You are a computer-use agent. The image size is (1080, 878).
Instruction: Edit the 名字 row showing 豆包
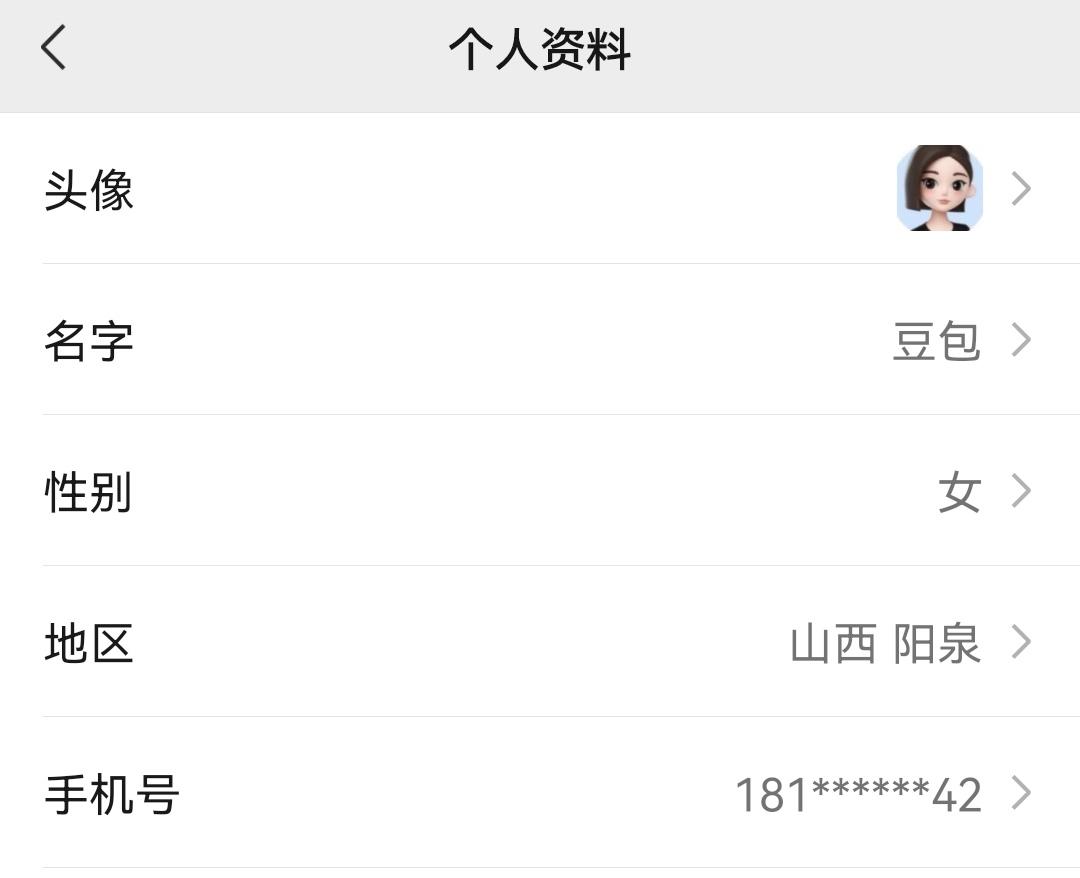[x=540, y=341]
